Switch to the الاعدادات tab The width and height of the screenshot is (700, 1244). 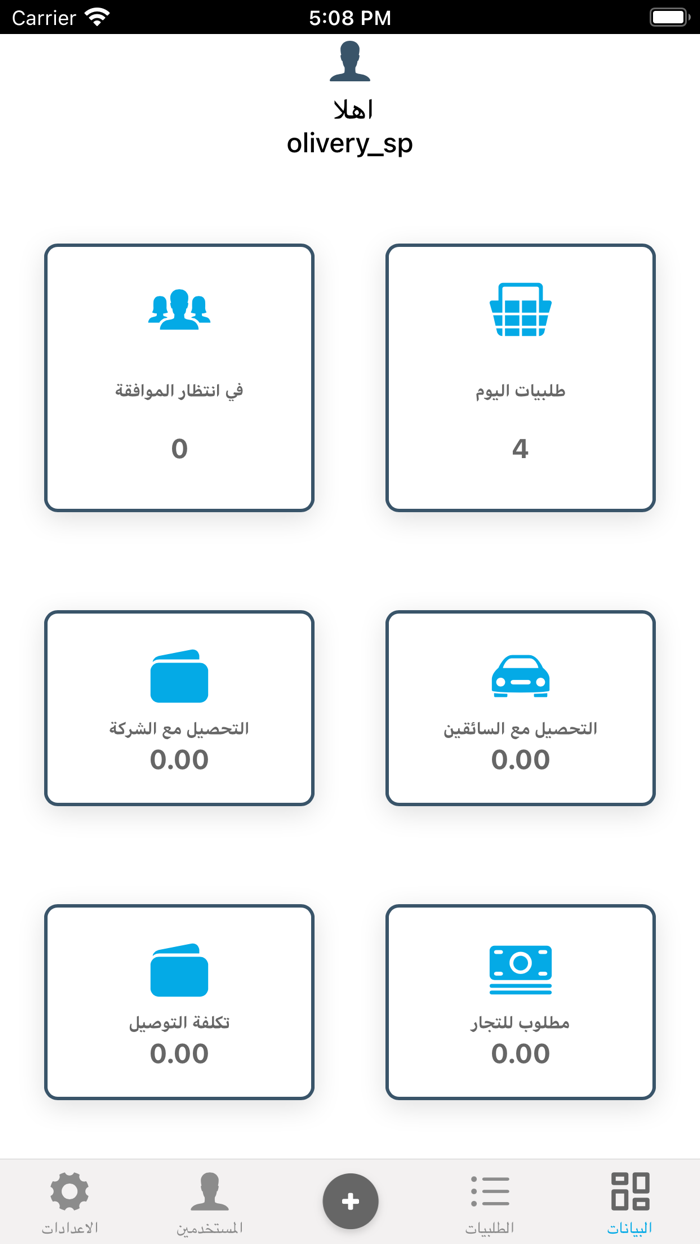pos(70,1203)
